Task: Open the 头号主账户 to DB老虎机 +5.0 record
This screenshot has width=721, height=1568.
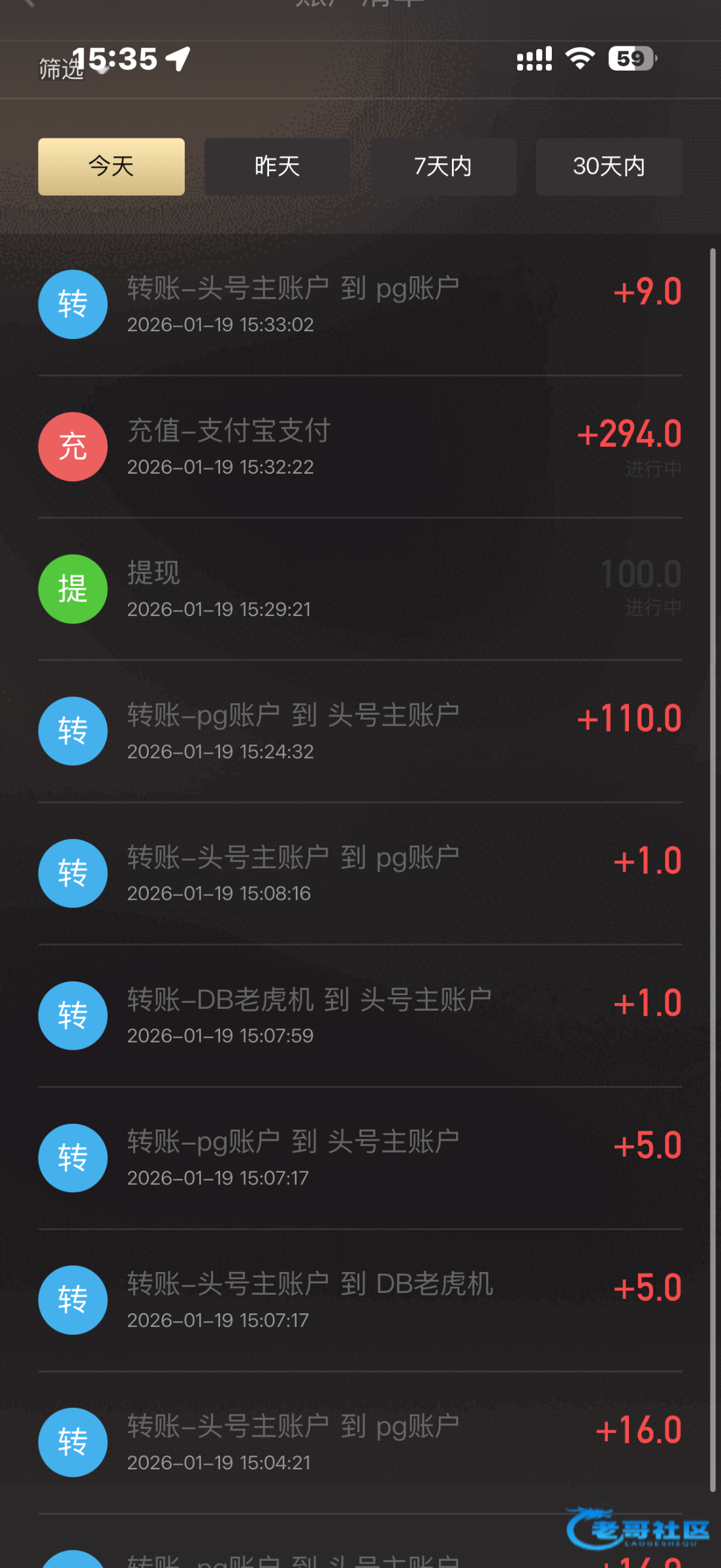Action: (x=359, y=1300)
